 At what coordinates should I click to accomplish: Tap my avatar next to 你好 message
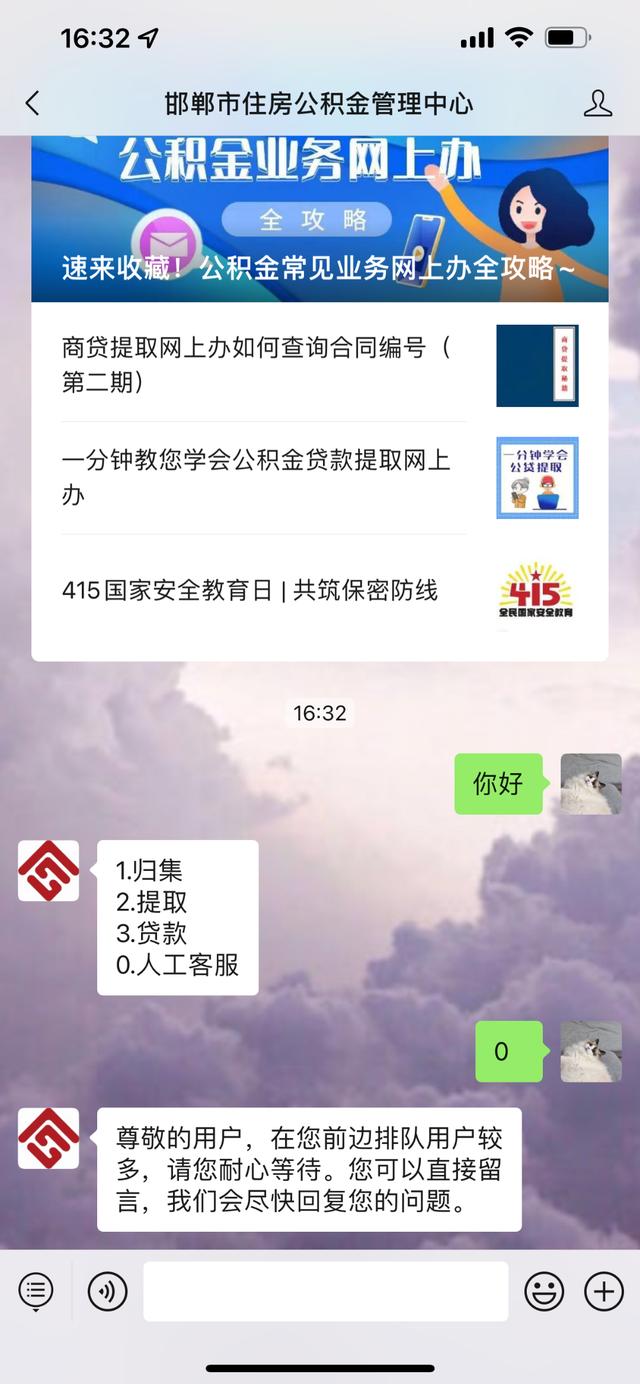590,784
